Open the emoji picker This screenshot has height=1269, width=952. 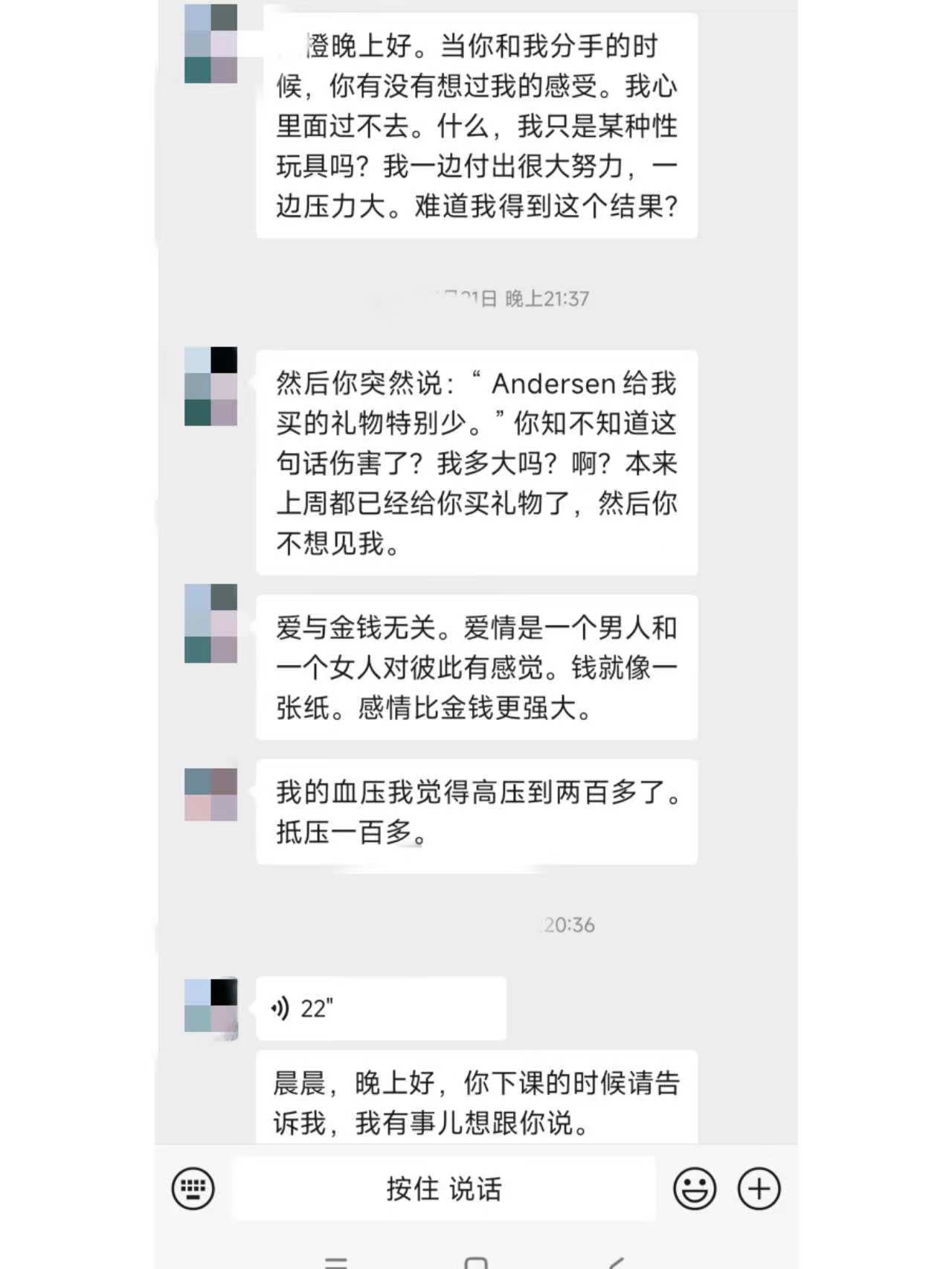[695, 1188]
